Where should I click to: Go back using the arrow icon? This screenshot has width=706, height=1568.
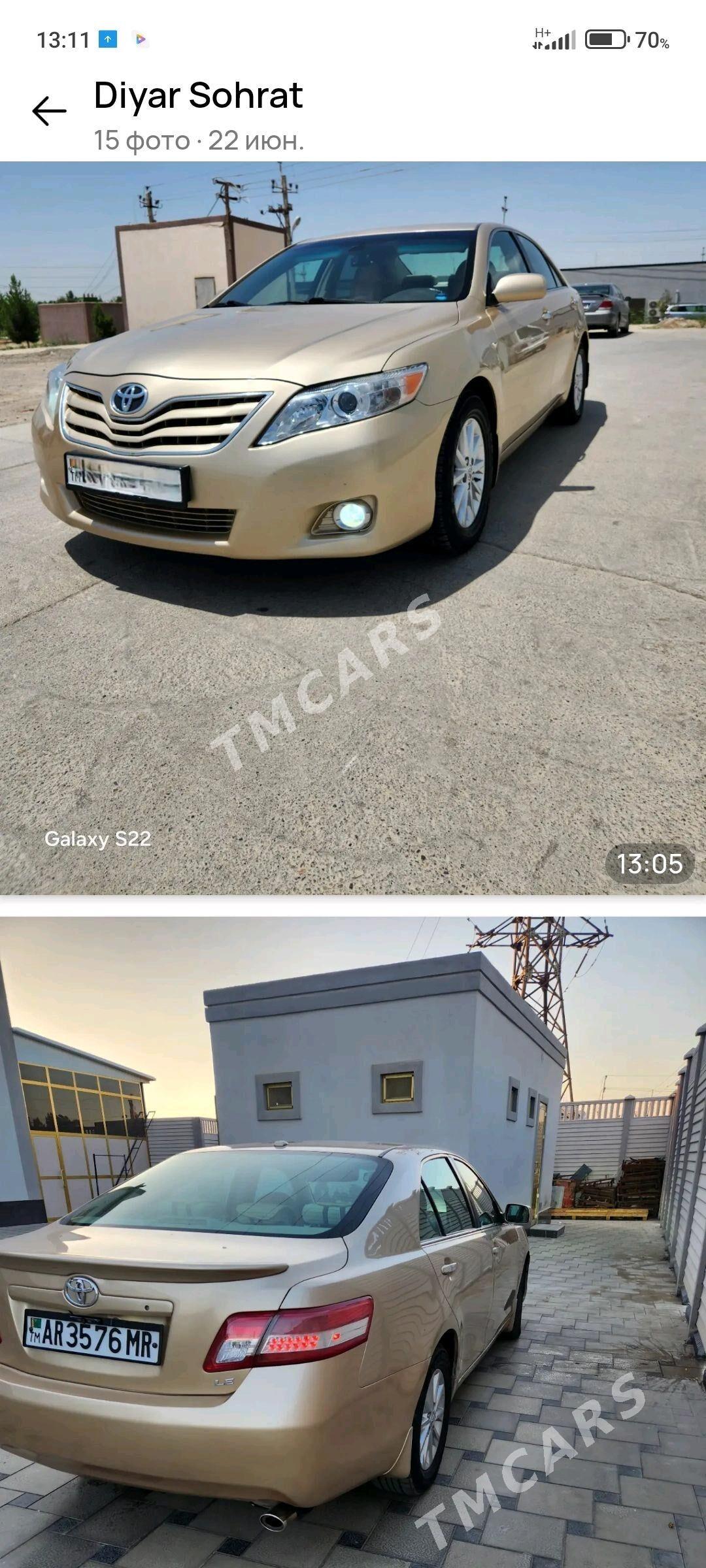pos(49,111)
